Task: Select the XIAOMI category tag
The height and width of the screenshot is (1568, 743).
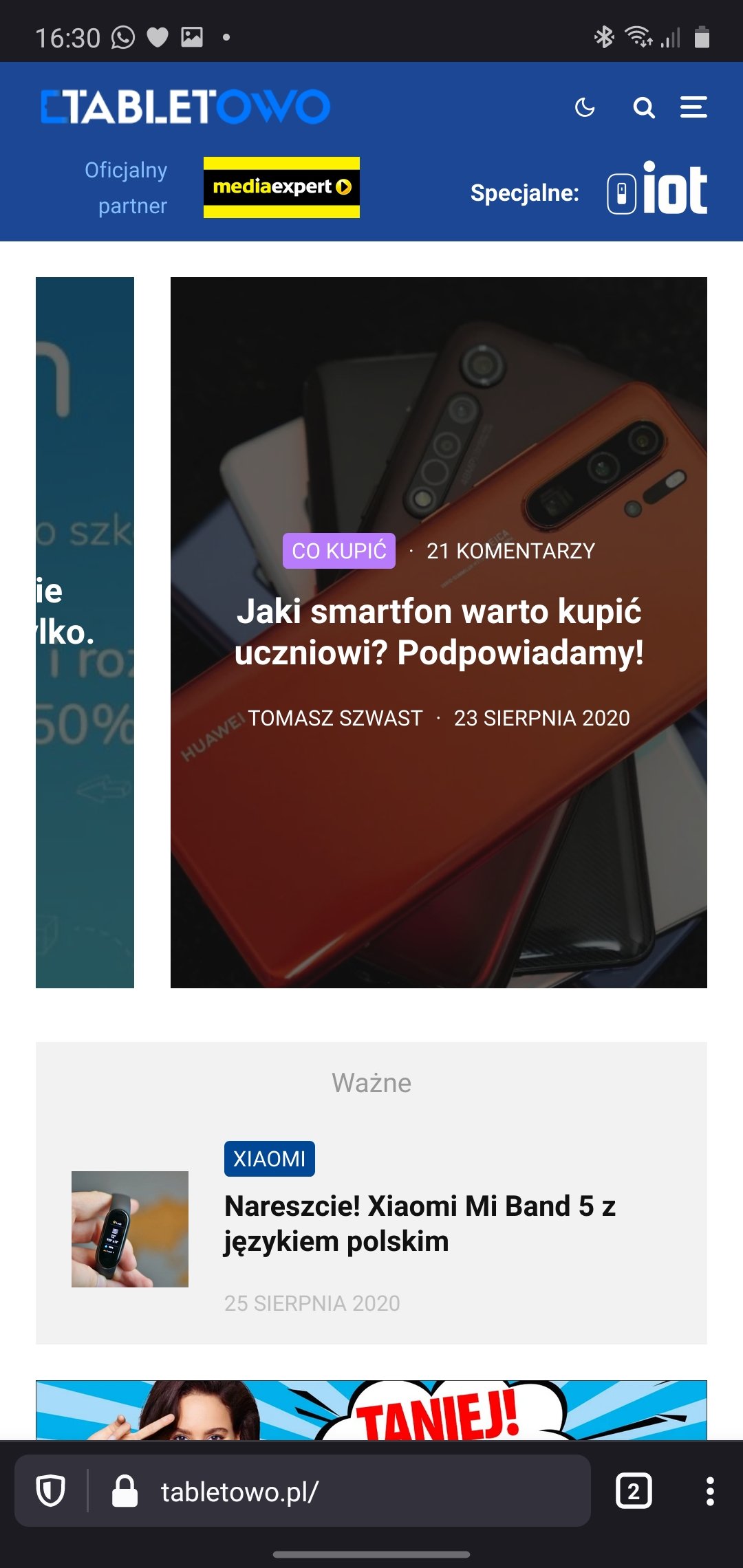Action: (270, 1159)
